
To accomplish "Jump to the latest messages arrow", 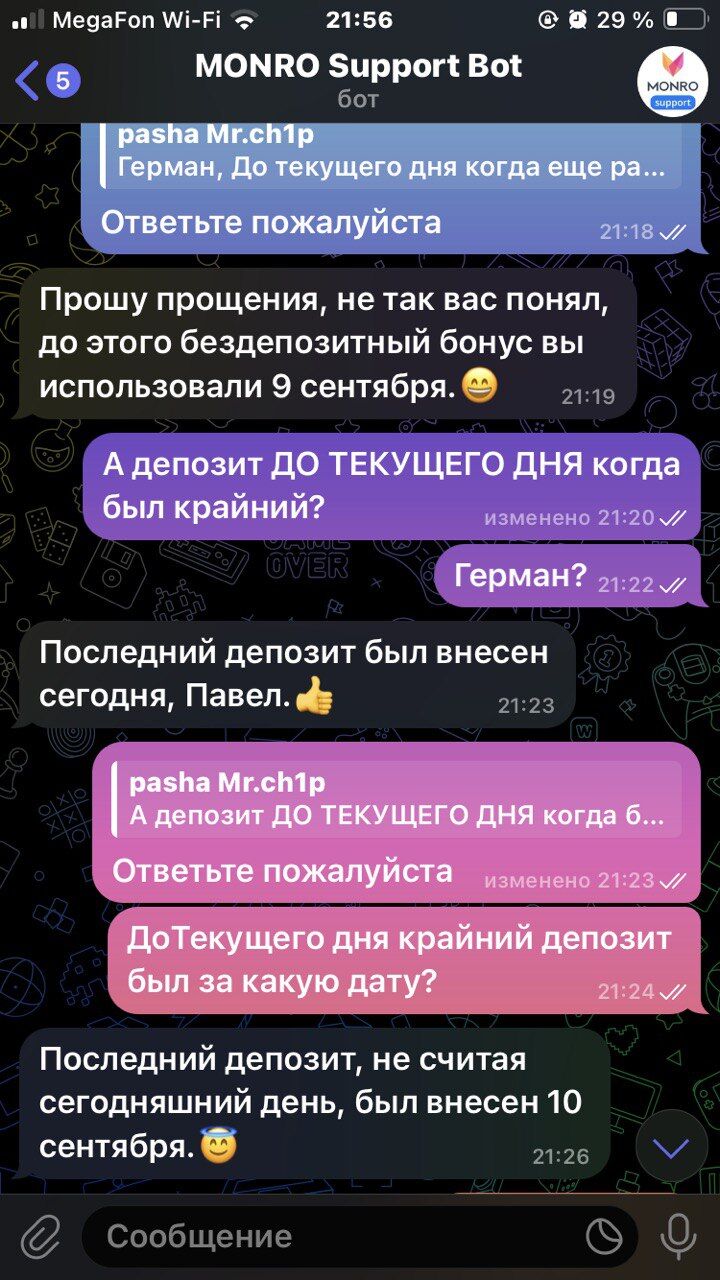I will 670,1147.
